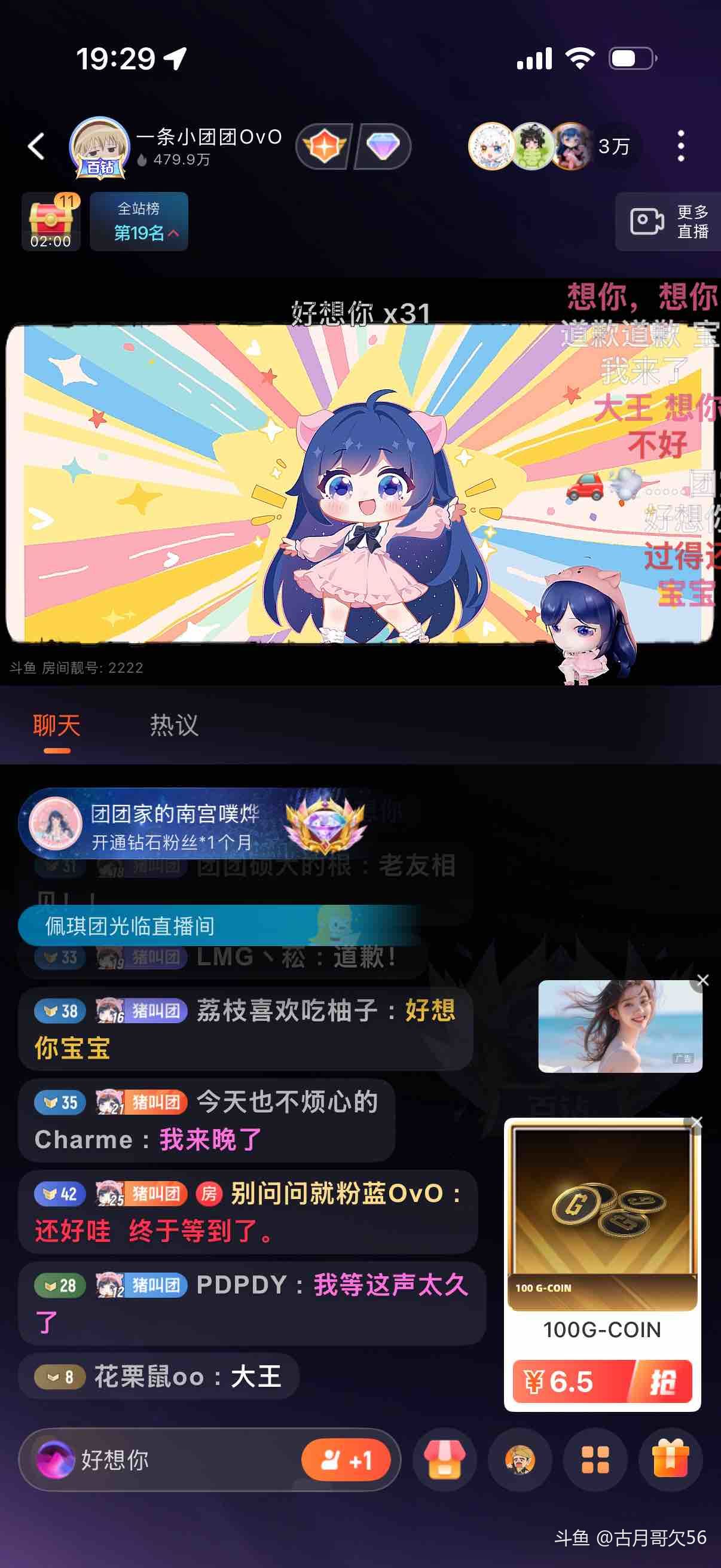
Task: Open the 全站榜 第19名 ranking
Action: [139, 221]
